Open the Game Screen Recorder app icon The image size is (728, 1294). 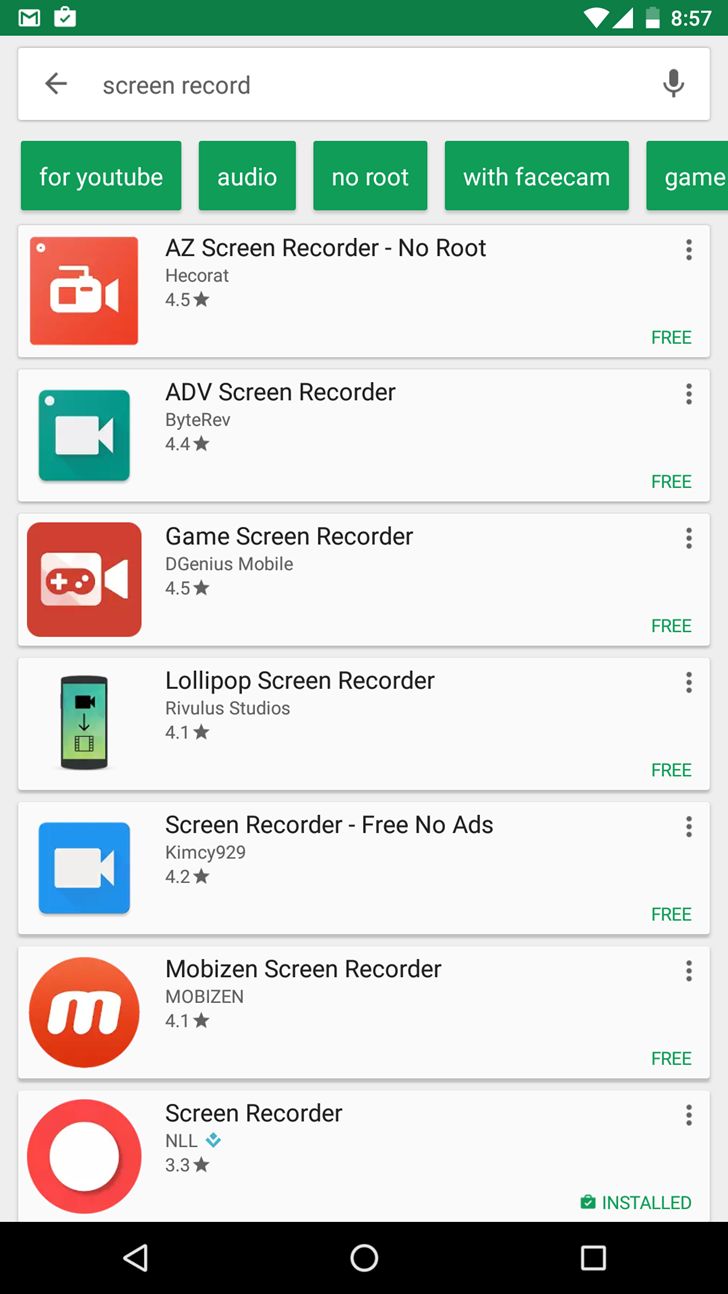pos(84,579)
